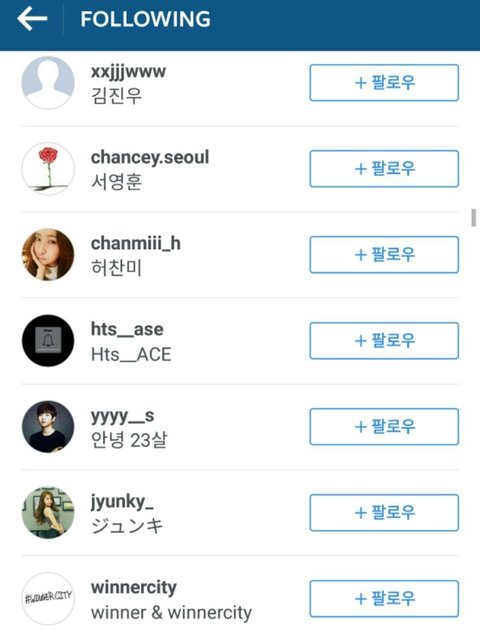Open chancey.seoul's profile

[x=163, y=169]
